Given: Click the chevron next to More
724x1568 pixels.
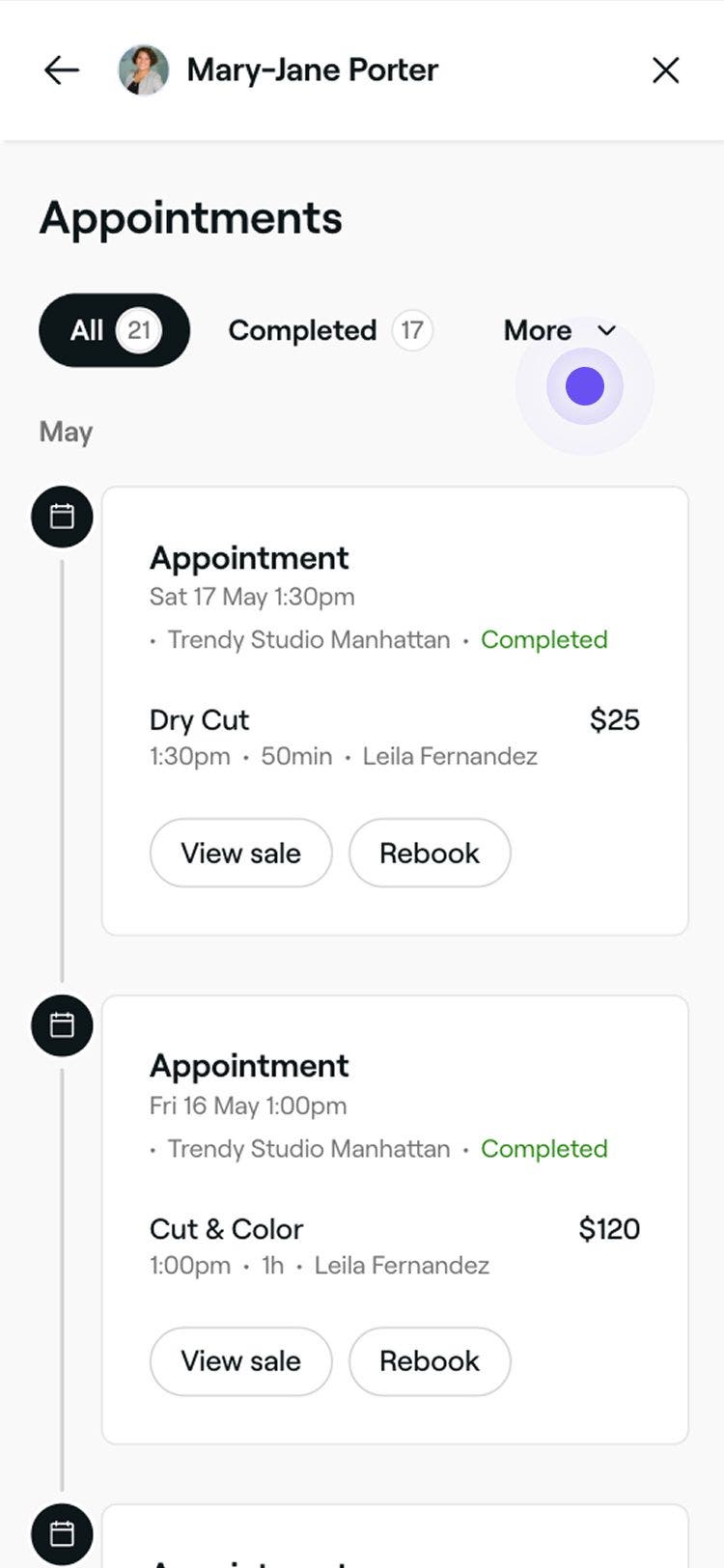Looking at the screenshot, I should click(x=606, y=330).
